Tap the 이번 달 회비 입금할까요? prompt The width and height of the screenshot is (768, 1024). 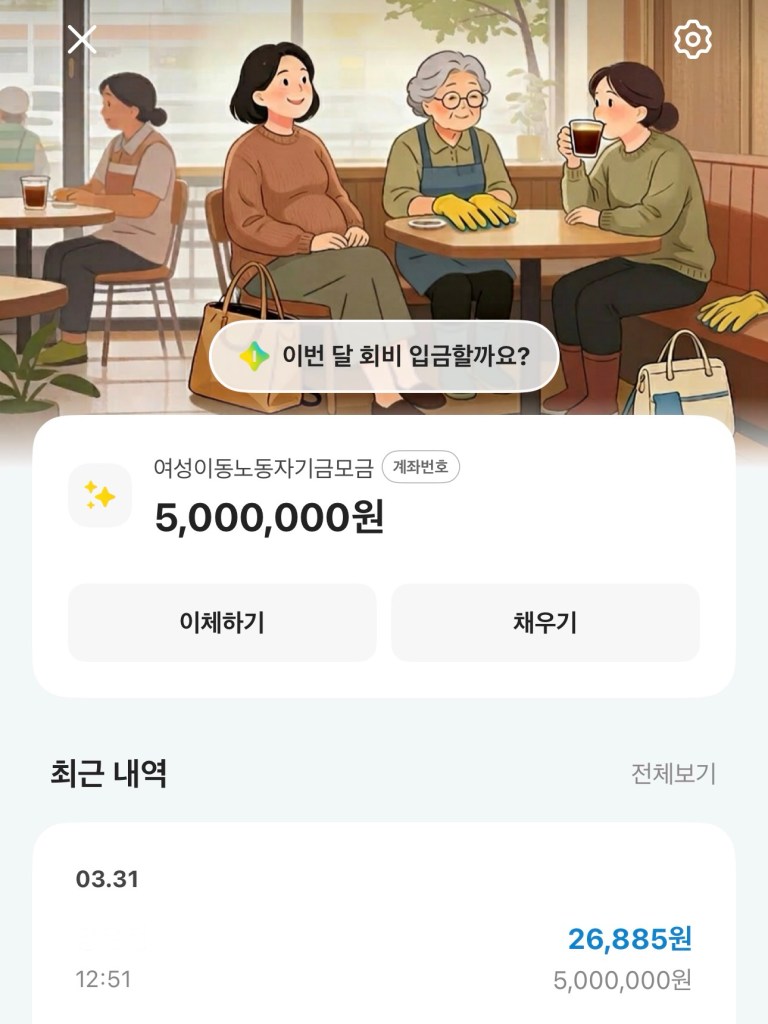(383, 356)
